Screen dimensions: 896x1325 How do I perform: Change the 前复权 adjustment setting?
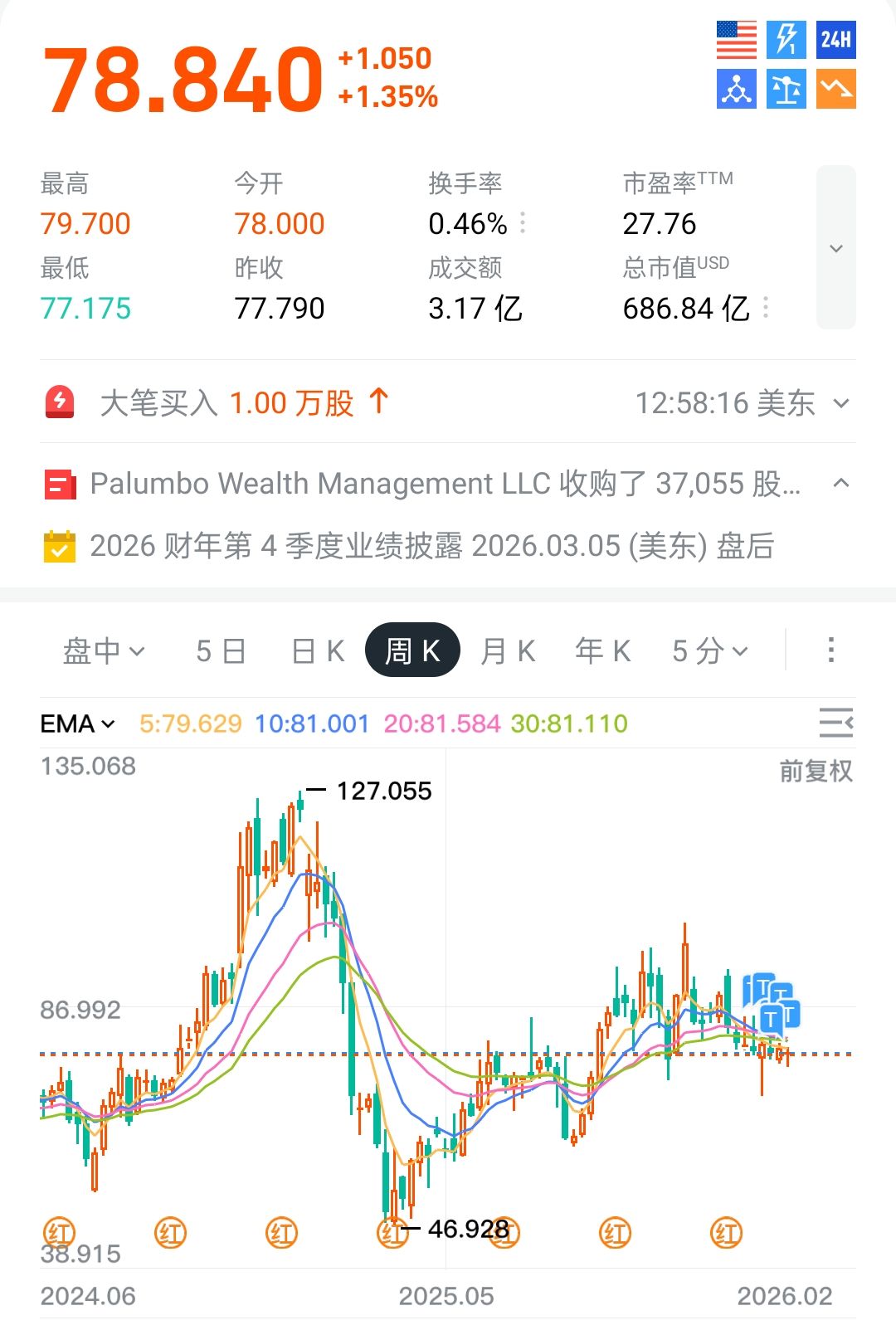click(816, 772)
